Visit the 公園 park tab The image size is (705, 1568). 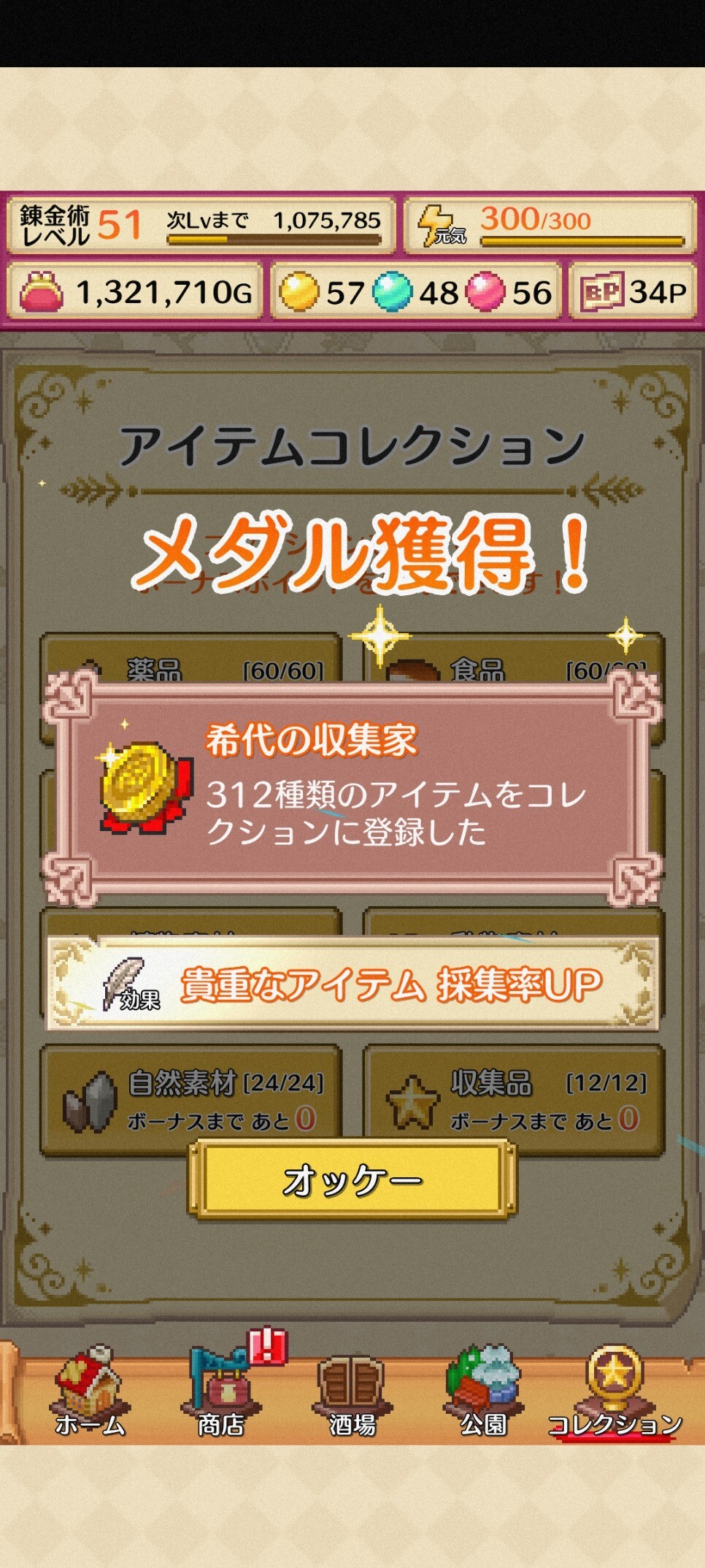(x=483, y=1392)
